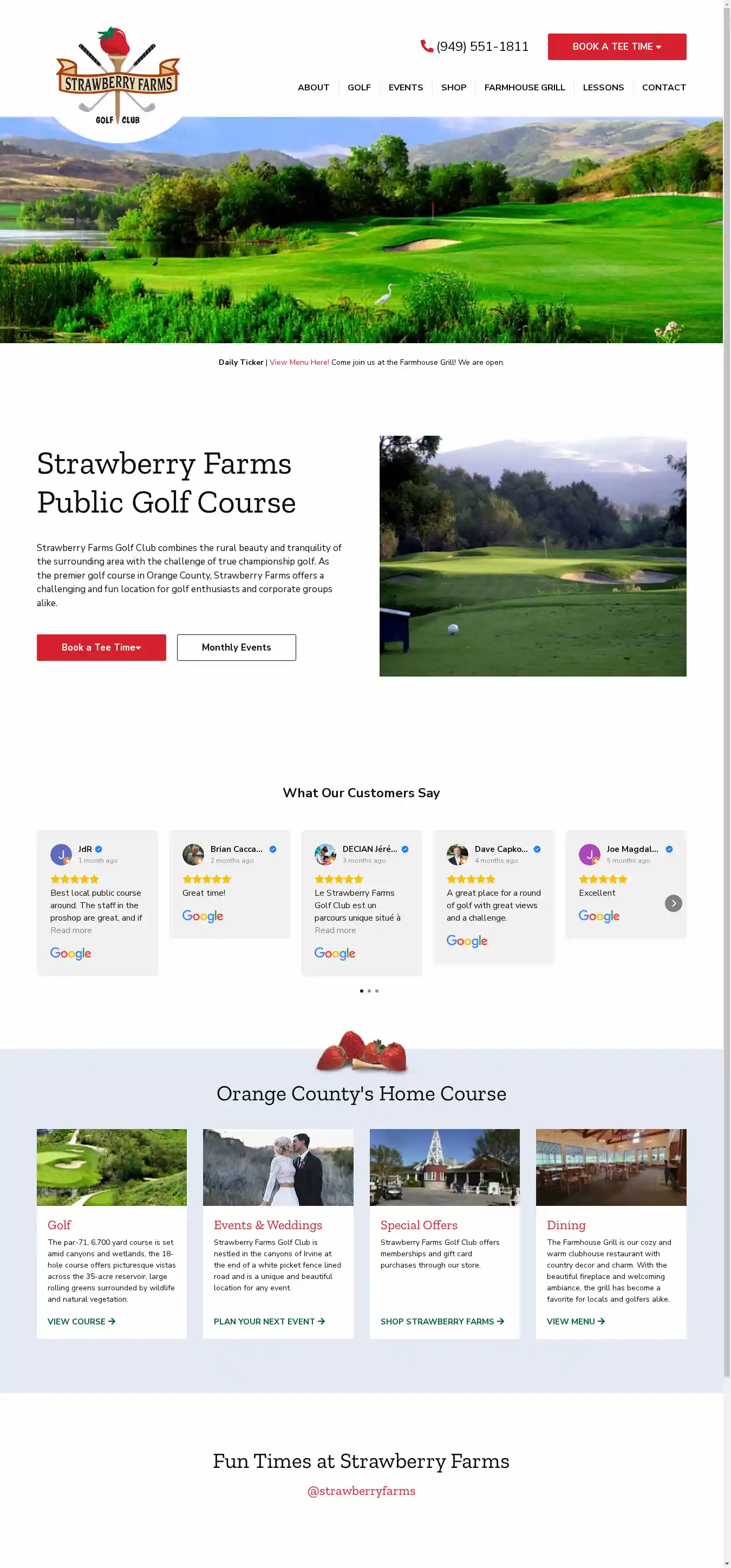
Task: Open the About menu item
Action: [313, 88]
